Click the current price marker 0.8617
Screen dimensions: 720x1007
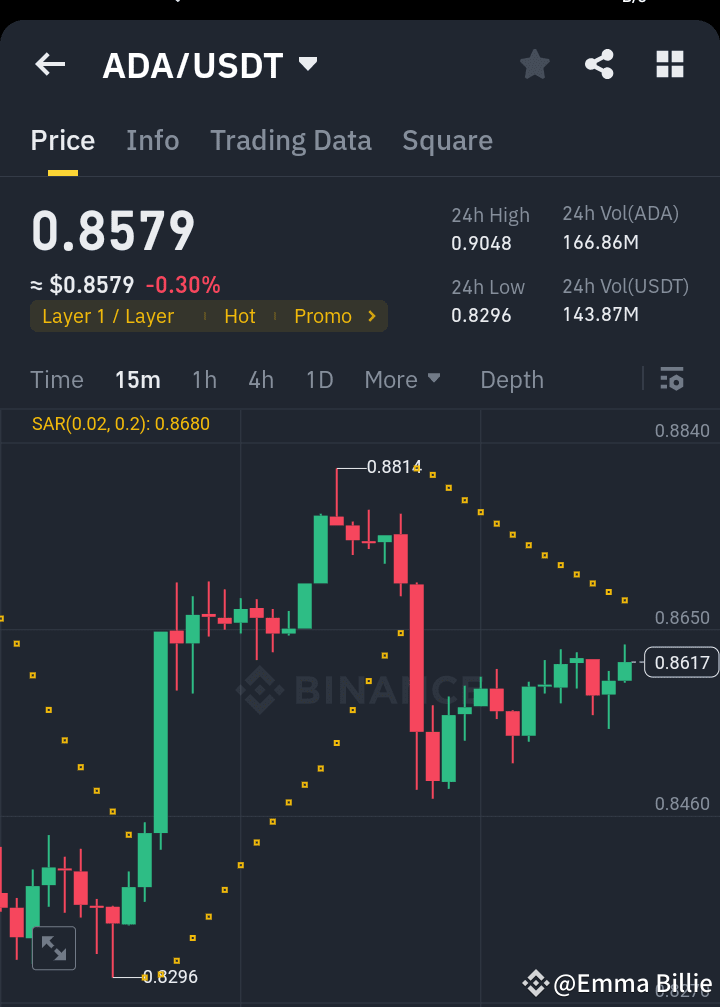tap(681, 662)
